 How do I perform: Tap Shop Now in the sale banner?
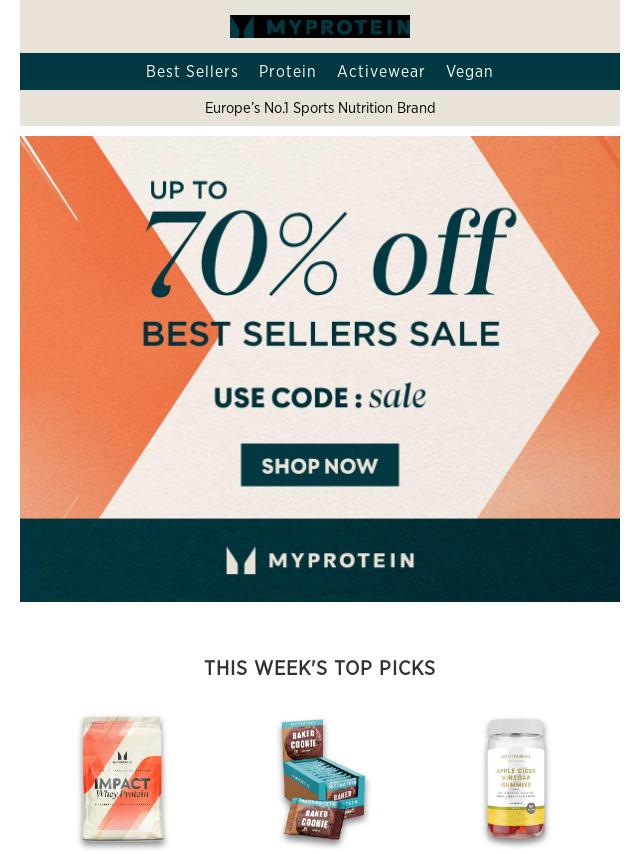[320, 466]
